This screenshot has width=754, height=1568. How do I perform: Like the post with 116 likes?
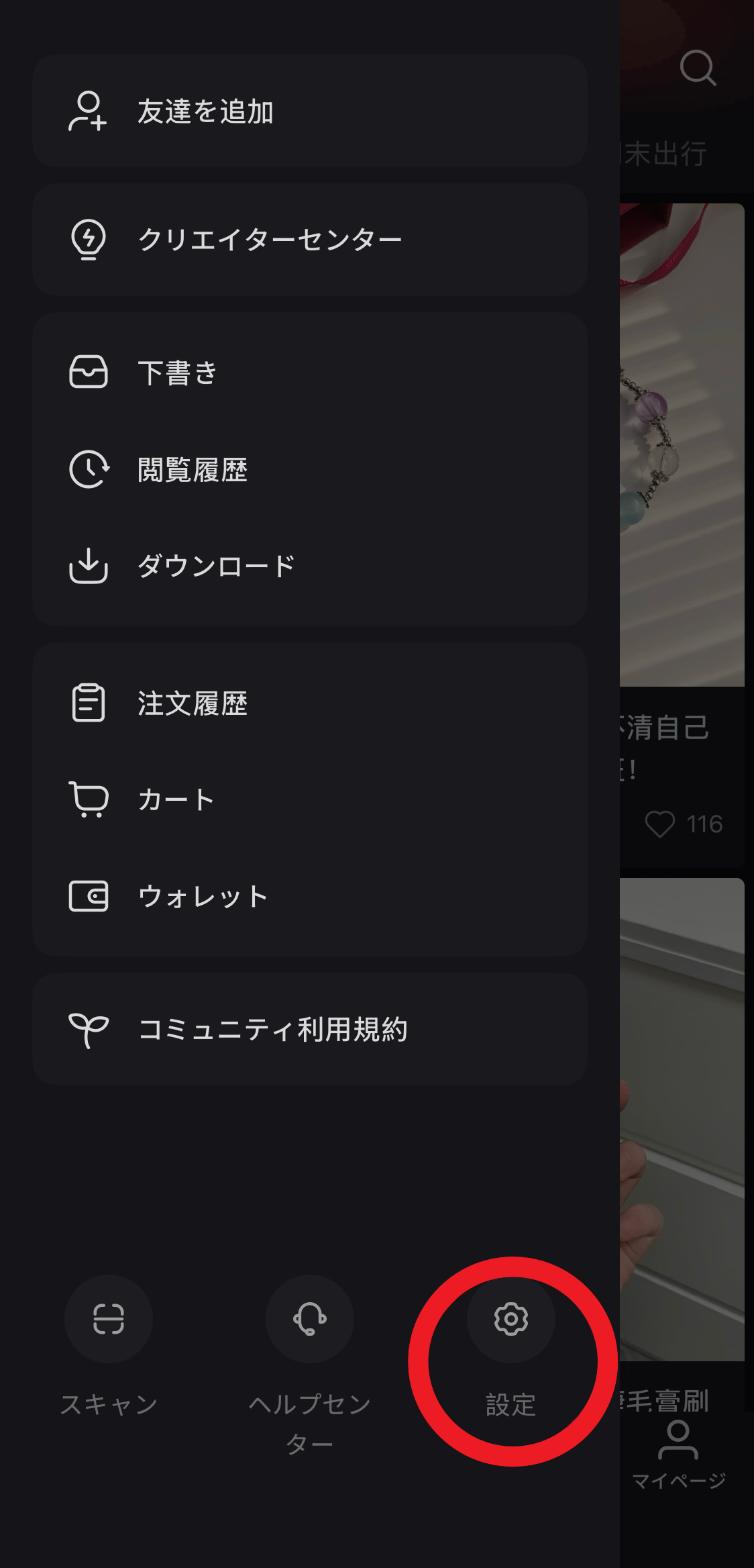(660, 824)
